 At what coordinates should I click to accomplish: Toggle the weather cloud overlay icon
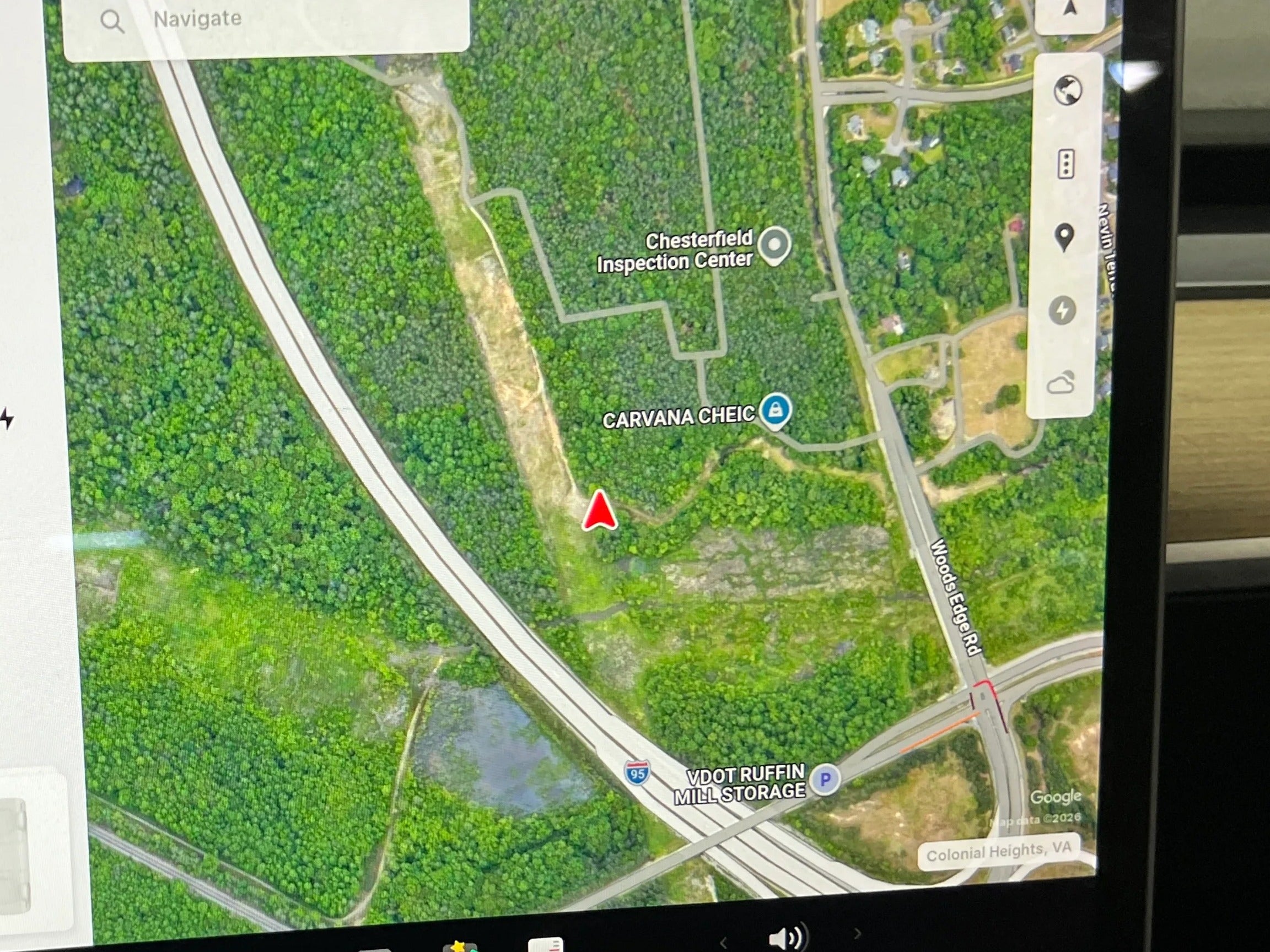pos(1060,383)
